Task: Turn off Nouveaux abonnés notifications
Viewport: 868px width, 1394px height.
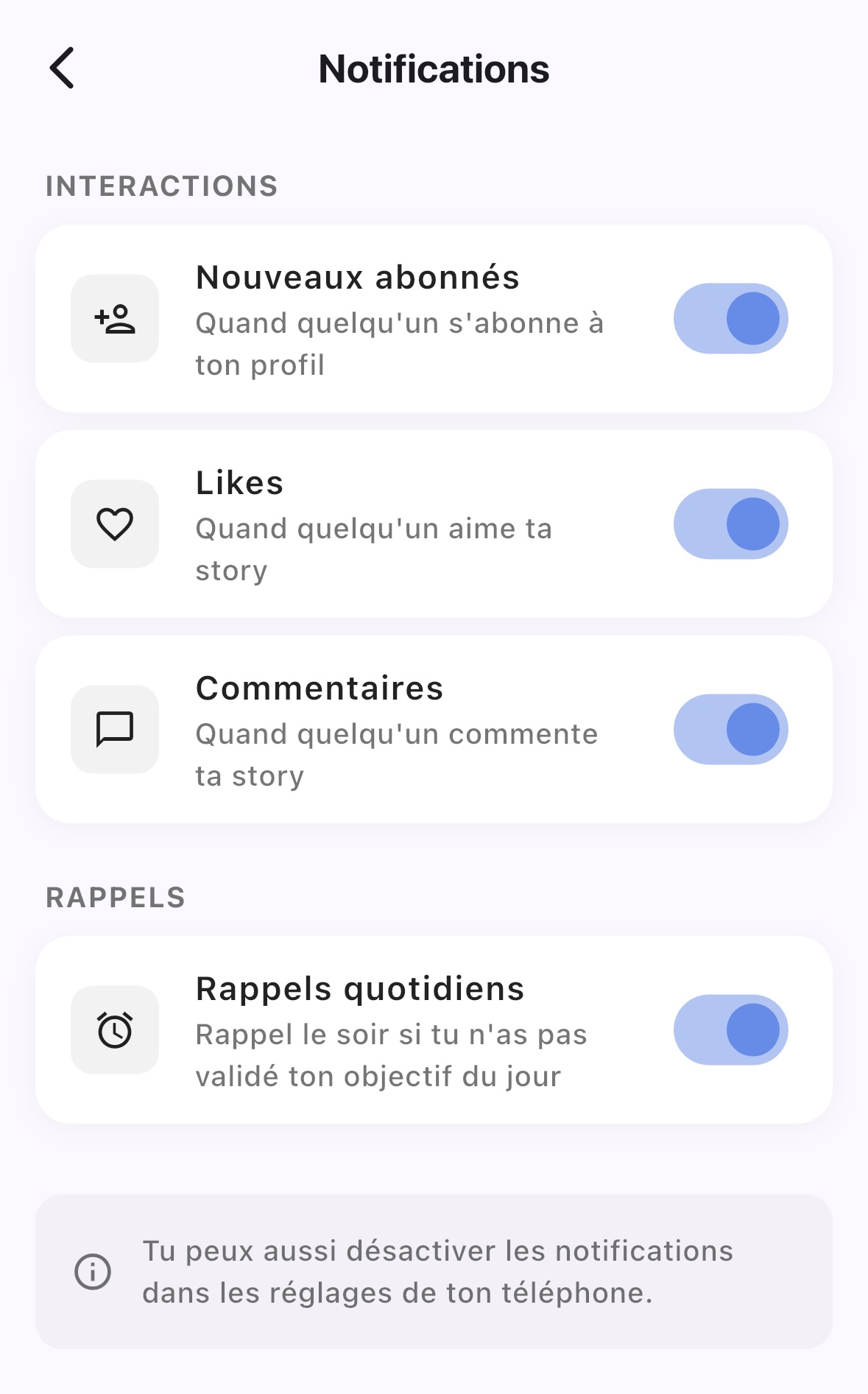Action: pyautogui.click(x=730, y=319)
